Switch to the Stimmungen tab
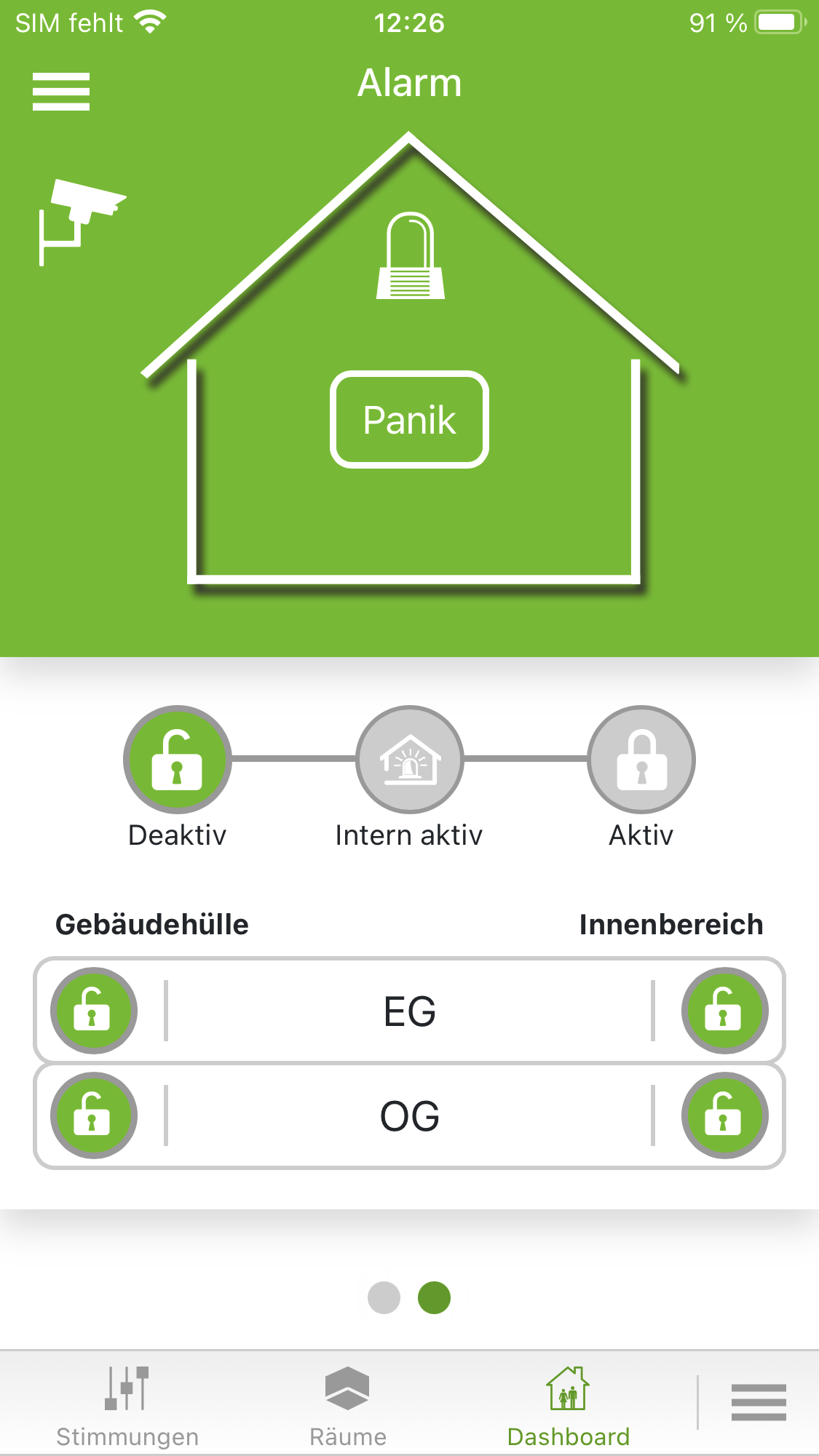The height and width of the screenshot is (1456, 819). (127, 1406)
